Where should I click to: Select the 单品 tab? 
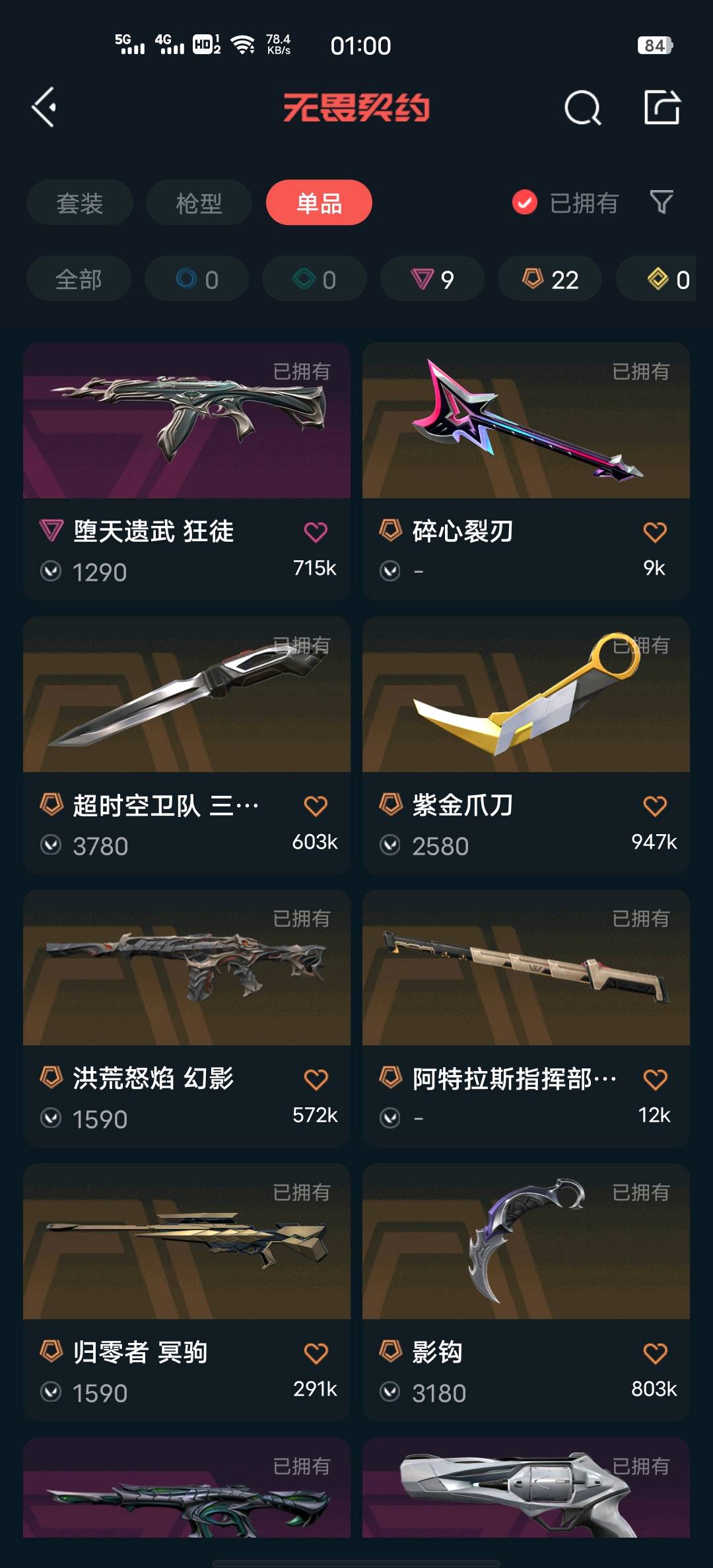pyautogui.click(x=319, y=203)
